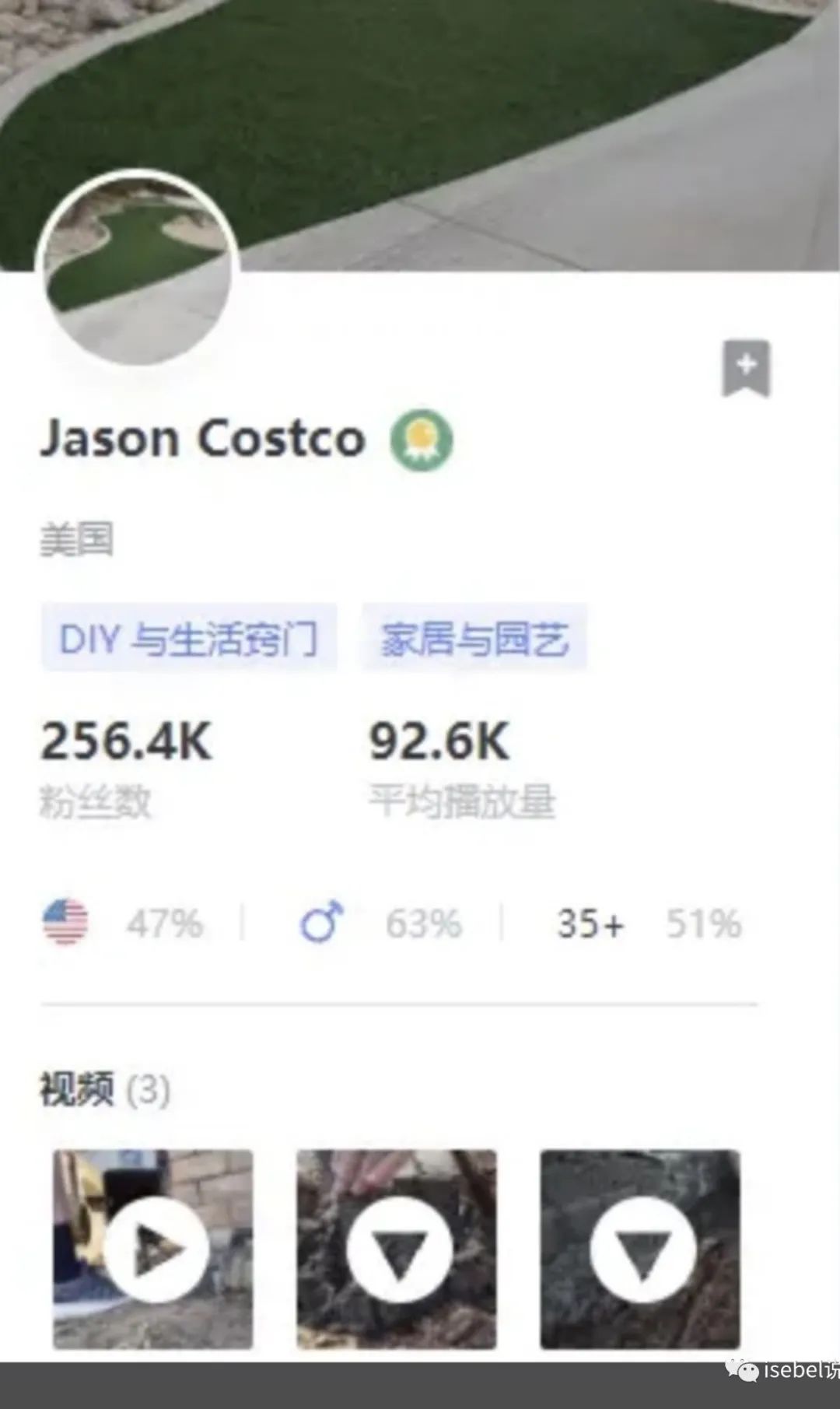This screenshot has height=1409, width=840.
Task: Play the video with a hand touching soil
Action: (397, 1249)
